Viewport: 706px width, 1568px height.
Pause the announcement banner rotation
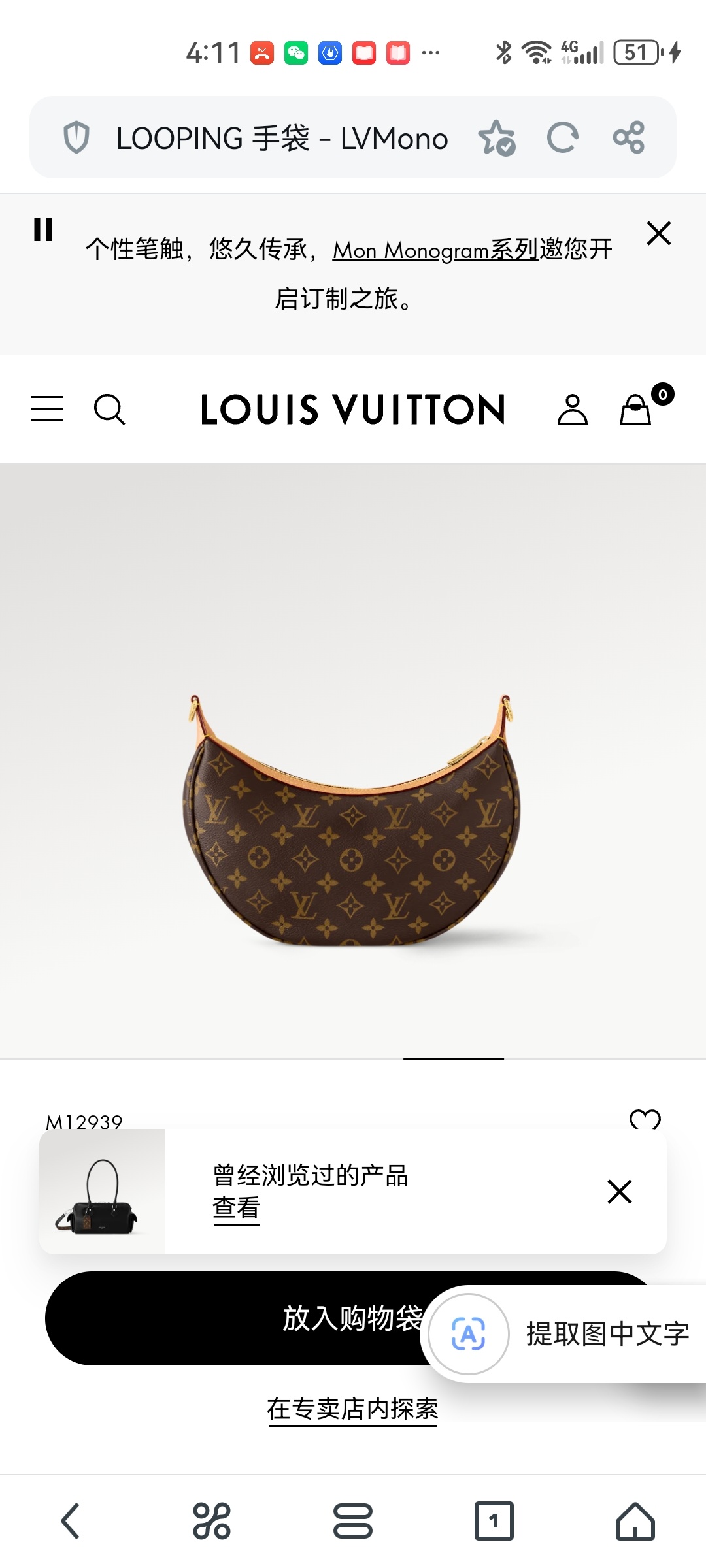(x=43, y=229)
